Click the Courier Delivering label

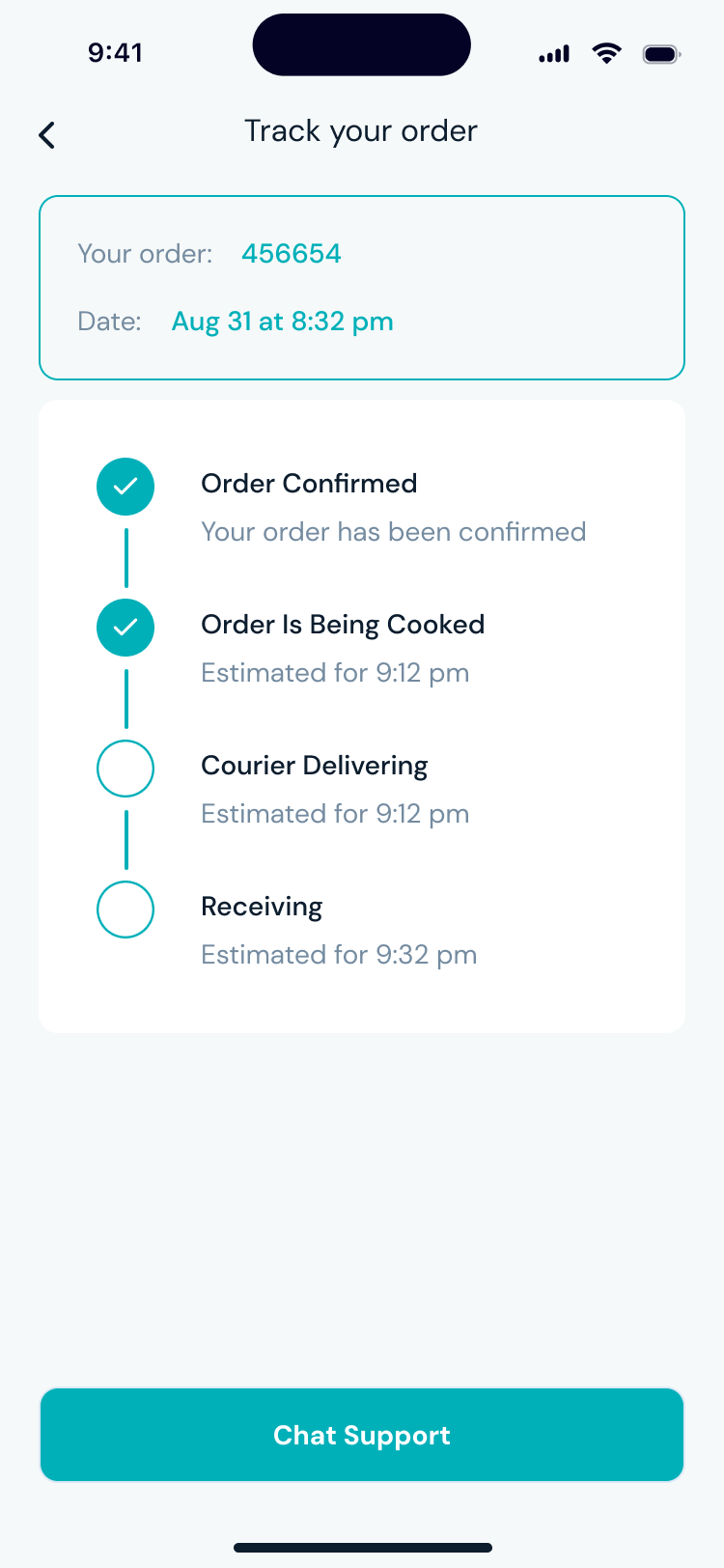click(x=314, y=765)
